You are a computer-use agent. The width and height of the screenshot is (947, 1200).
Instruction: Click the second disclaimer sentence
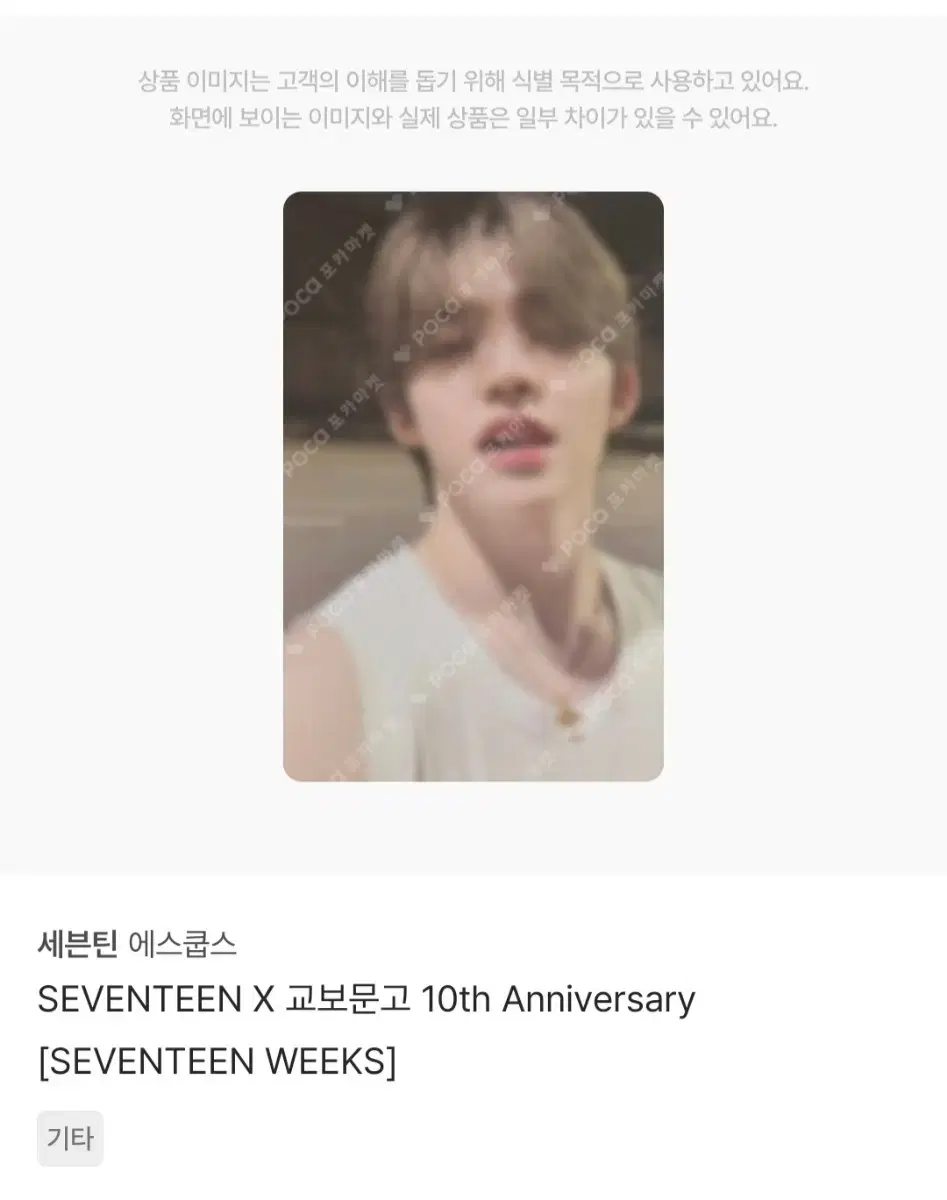click(473, 120)
